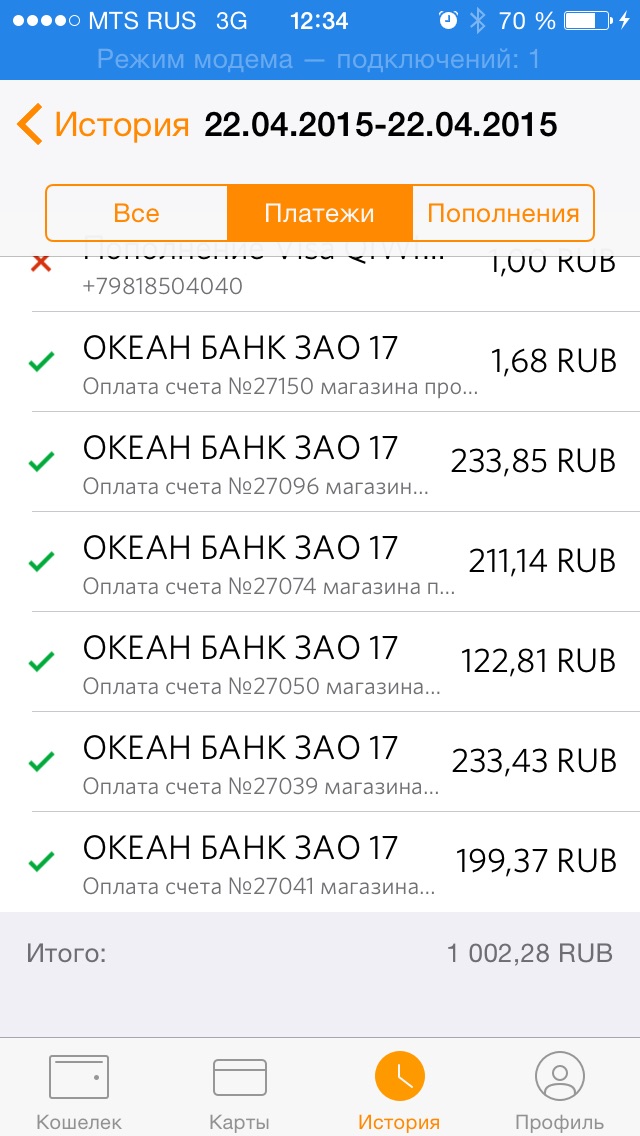640x1136 pixels.
Task: Open the История bottom tab
Action: (x=399, y=1091)
